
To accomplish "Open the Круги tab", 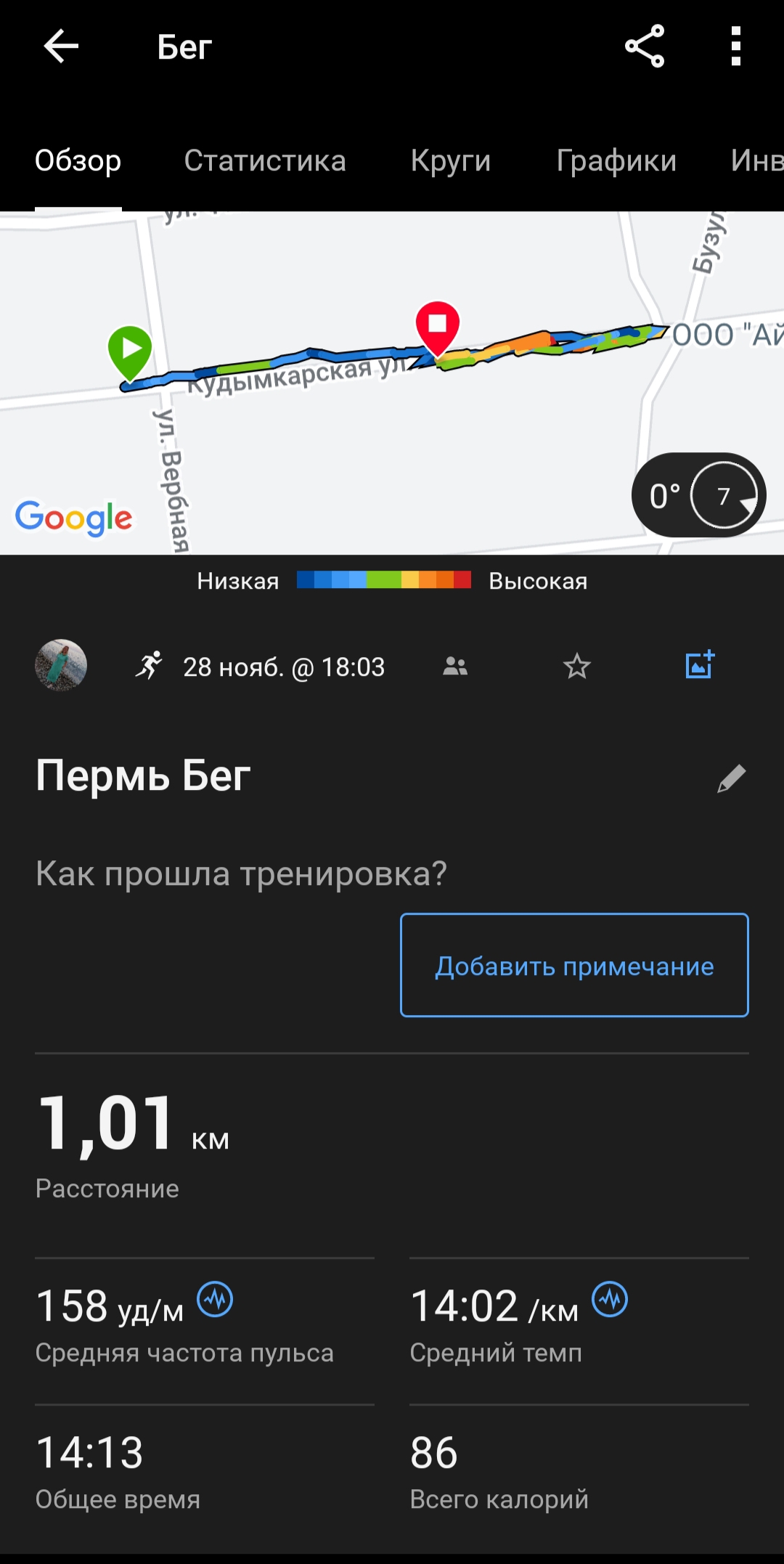I will coord(451,160).
